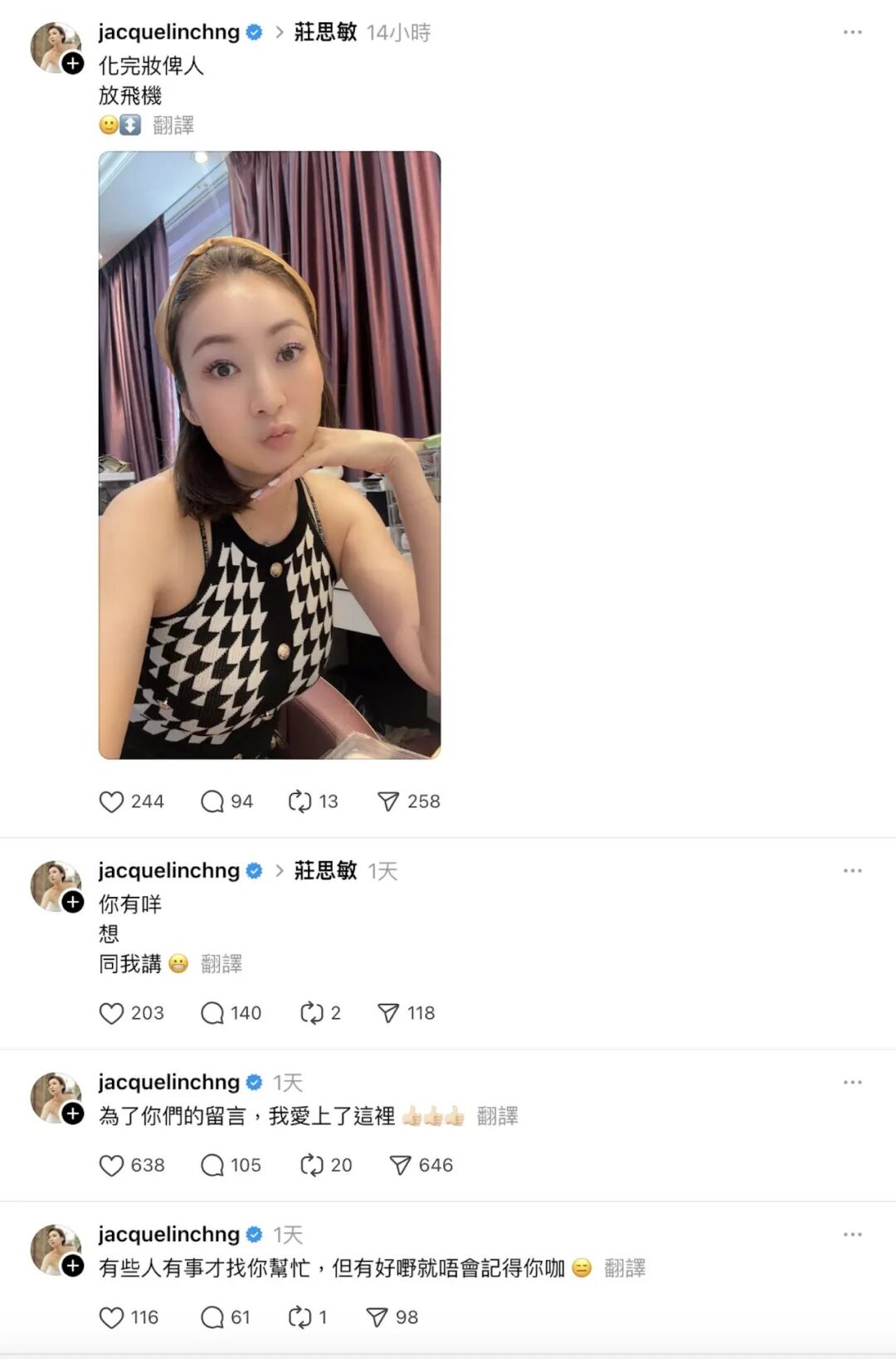Viewport: 896px width, 1359px height.
Task: View the 140 replies on 你有咩 post
Action: tap(213, 1013)
